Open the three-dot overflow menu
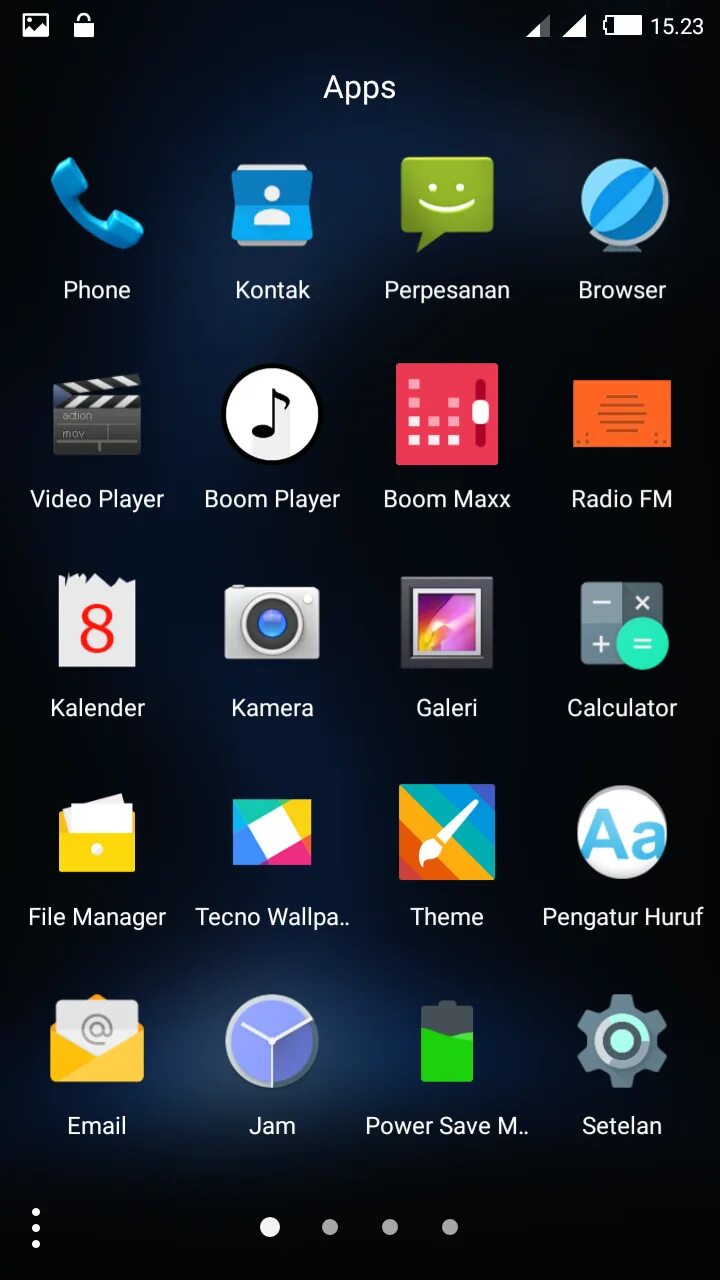Image resolution: width=720 pixels, height=1280 pixels. (36, 1228)
